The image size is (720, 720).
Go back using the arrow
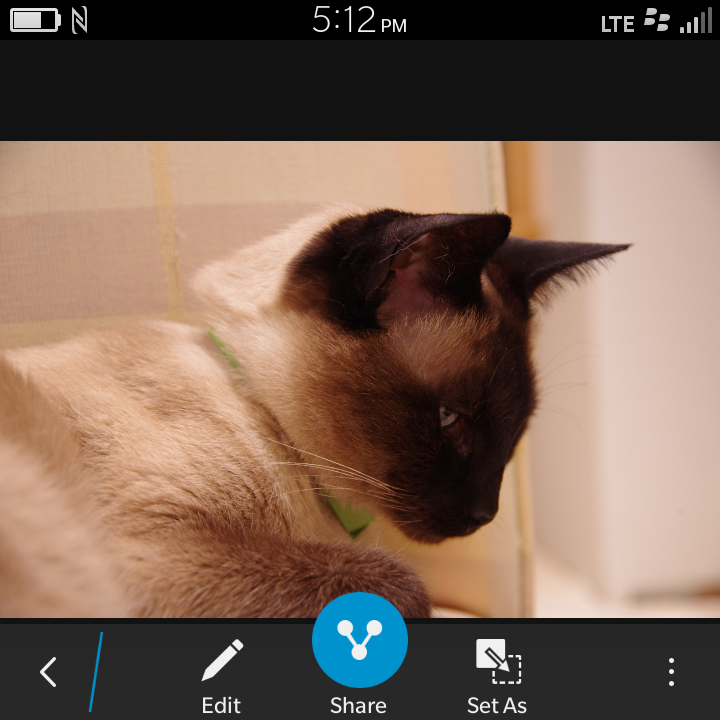pyautogui.click(x=48, y=671)
